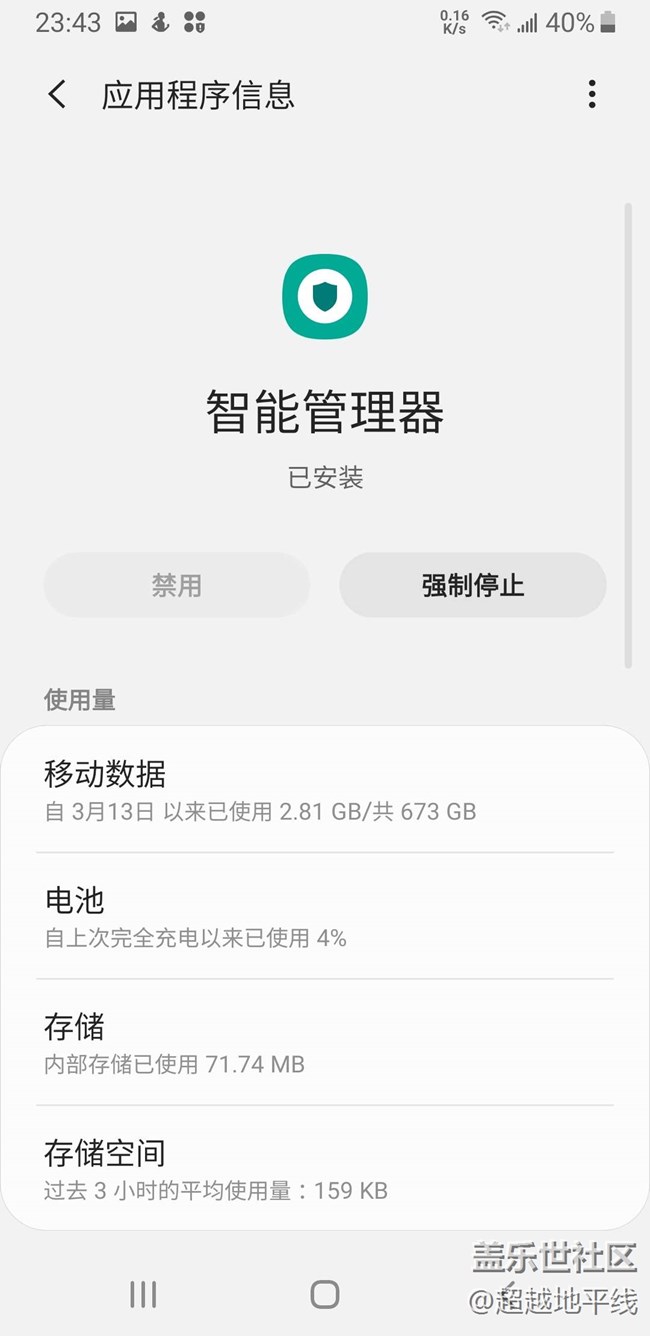Open the three-dot overflow menu
The height and width of the screenshot is (1336, 650).
592,95
